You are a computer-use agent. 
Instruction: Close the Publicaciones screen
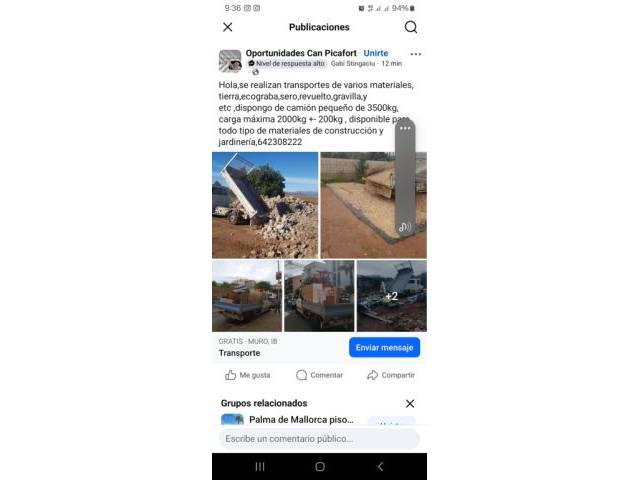227,27
